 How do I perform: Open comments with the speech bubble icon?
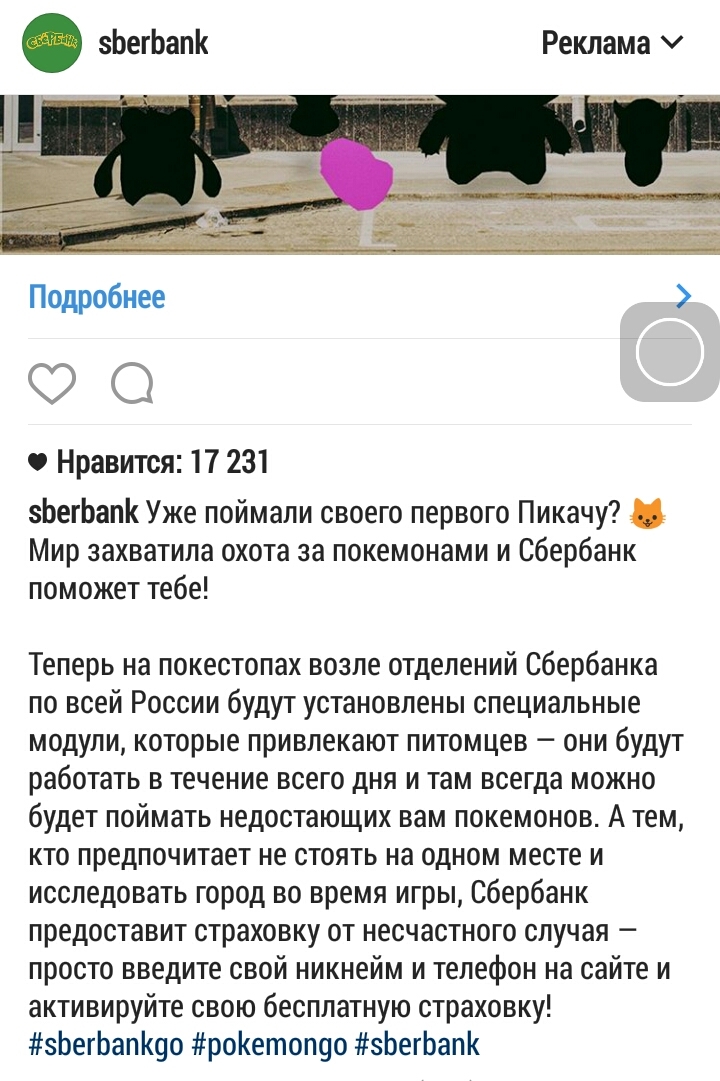click(132, 383)
